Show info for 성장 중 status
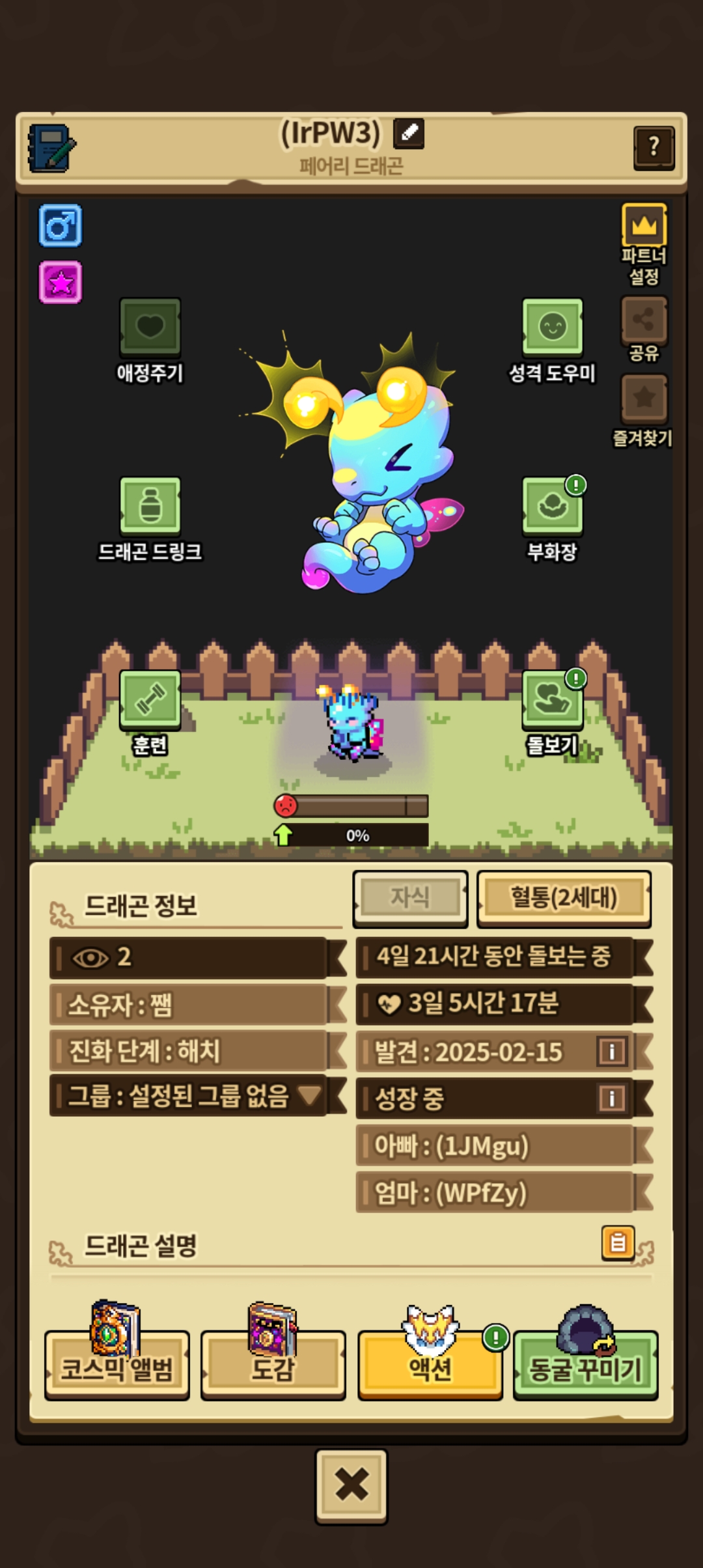The width and height of the screenshot is (703, 1568). [x=612, y=1099]
